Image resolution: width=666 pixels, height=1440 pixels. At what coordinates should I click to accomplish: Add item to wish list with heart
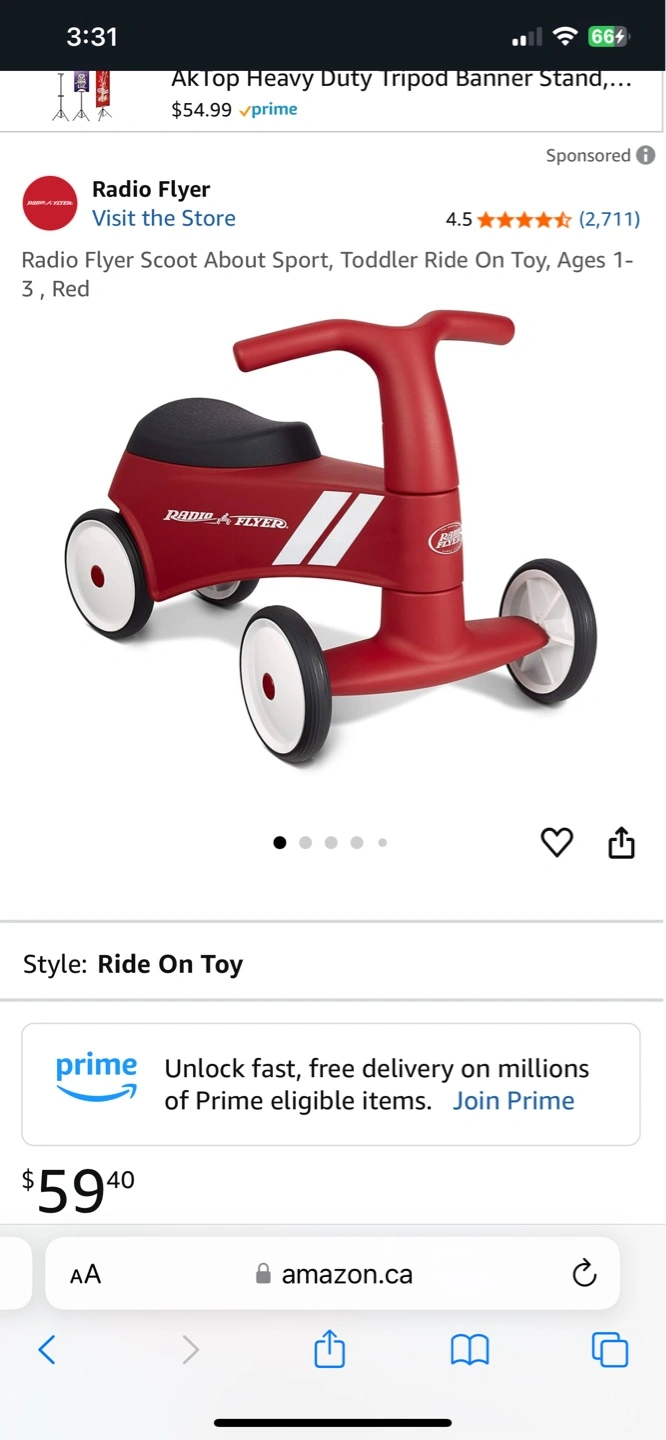click(x=557, y=842)
